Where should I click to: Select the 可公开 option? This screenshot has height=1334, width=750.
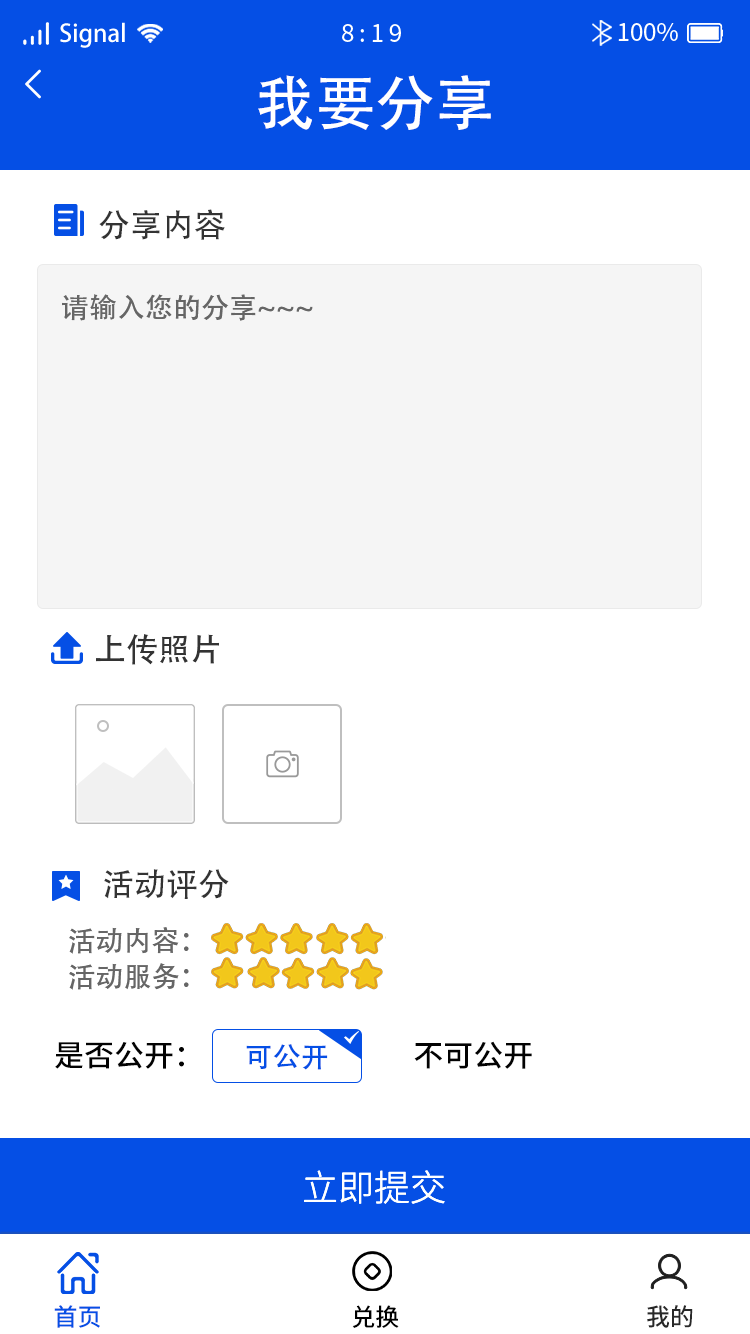click(x=287, y=1056)
